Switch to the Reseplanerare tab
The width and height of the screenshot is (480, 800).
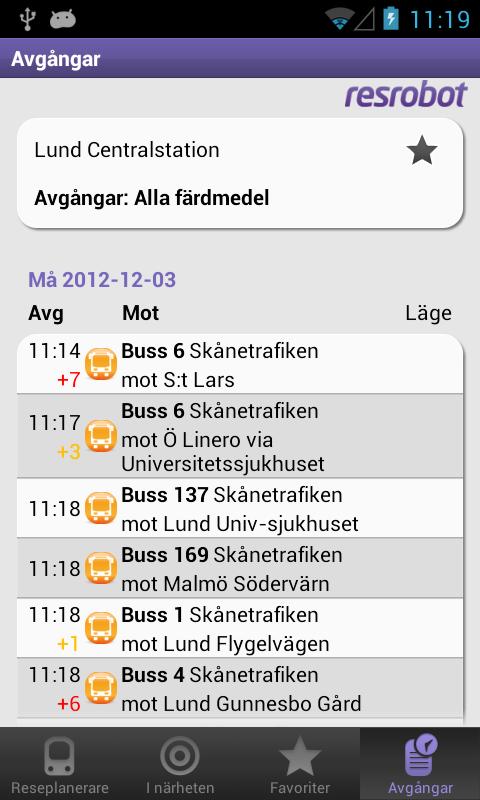coord(60,764)
